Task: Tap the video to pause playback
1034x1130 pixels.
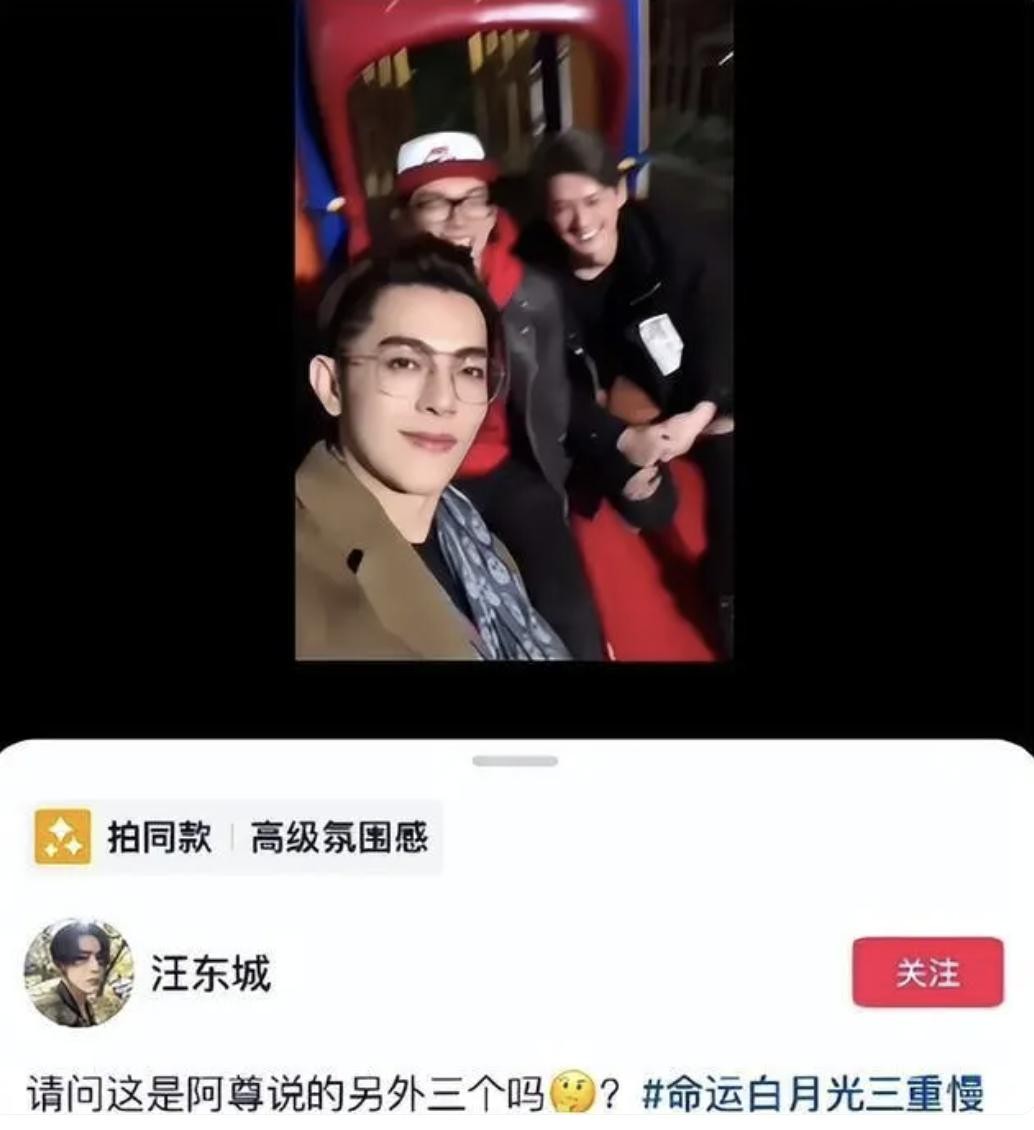Action: click(514, 330)
